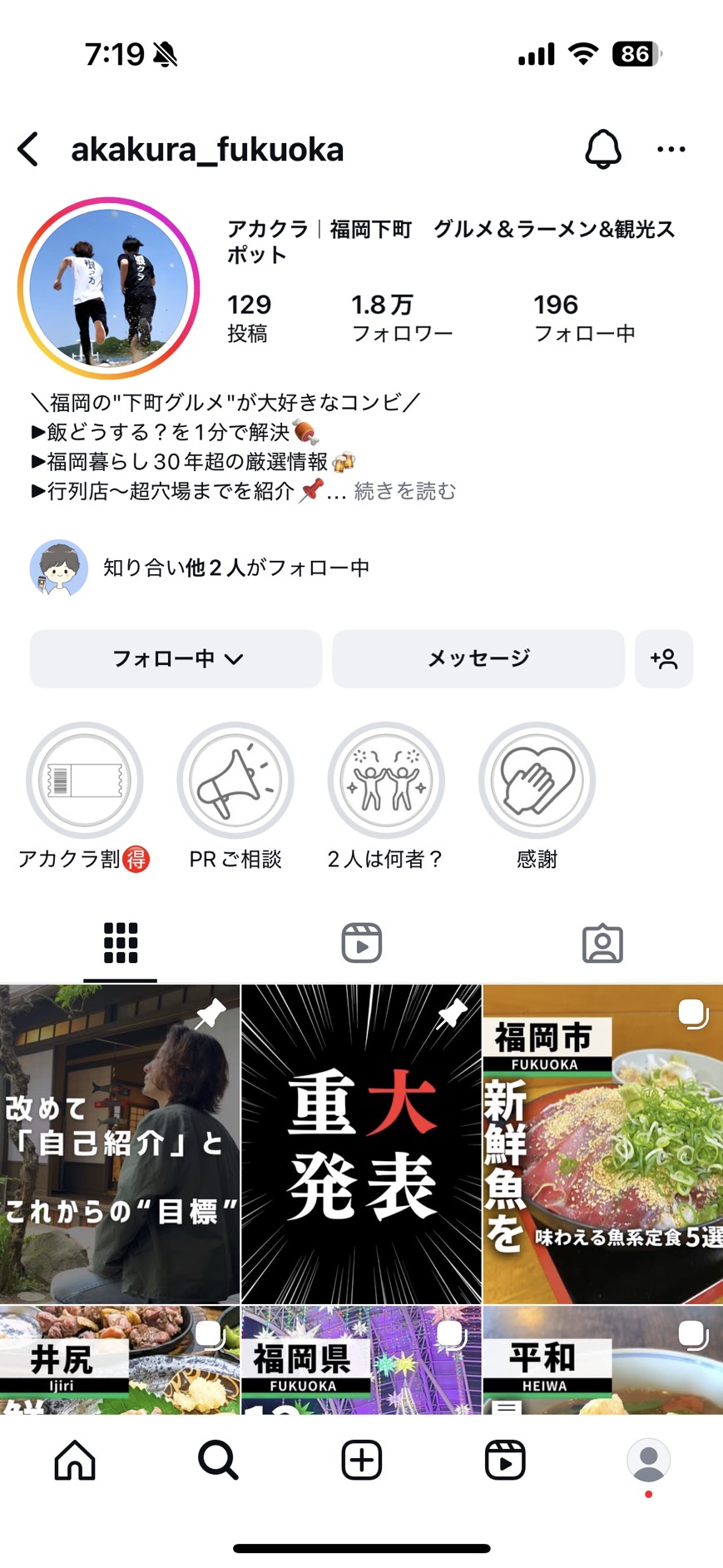Expand bio with 続きを読む
Screen dimensions: 723x1568
[x=405, y=491]
